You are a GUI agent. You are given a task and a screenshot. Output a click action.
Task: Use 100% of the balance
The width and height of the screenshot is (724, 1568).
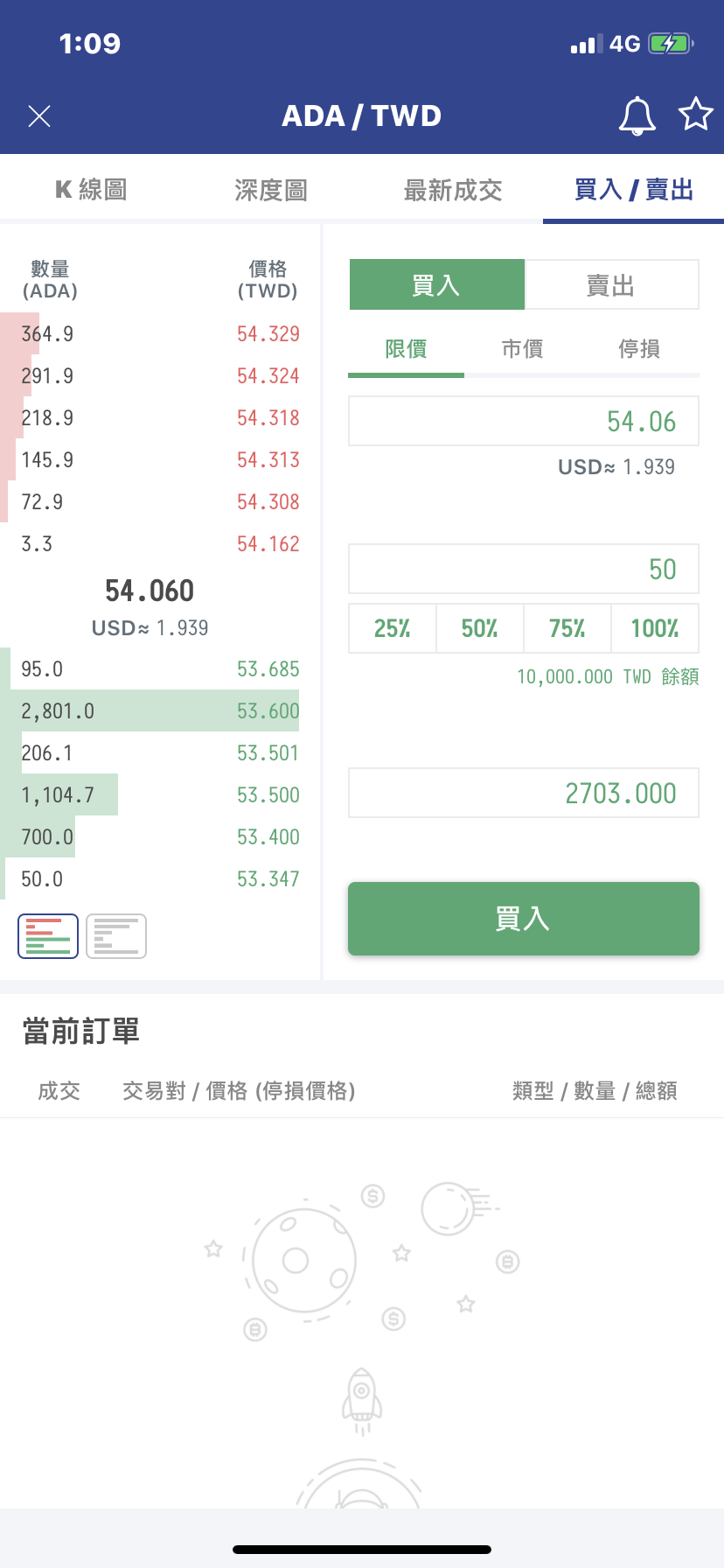pyautogui.click(x=654, y=628)
